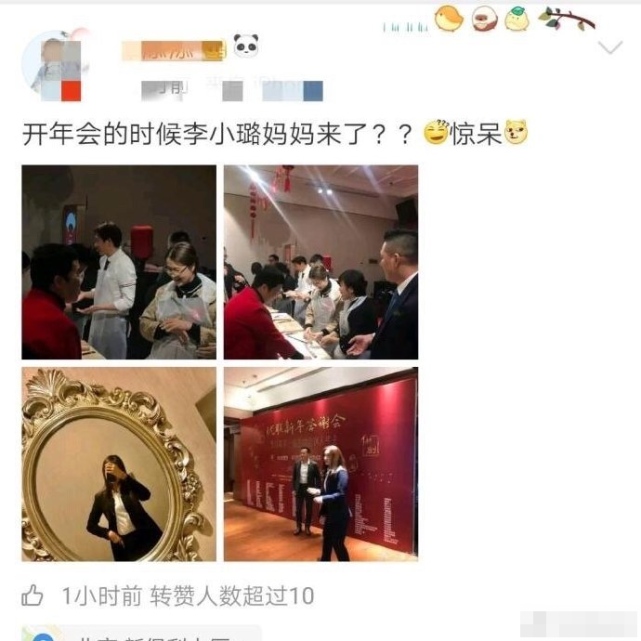Screen dimensions: 641x641
Task: View the red banner stage photo
Action: click(320, 463)
